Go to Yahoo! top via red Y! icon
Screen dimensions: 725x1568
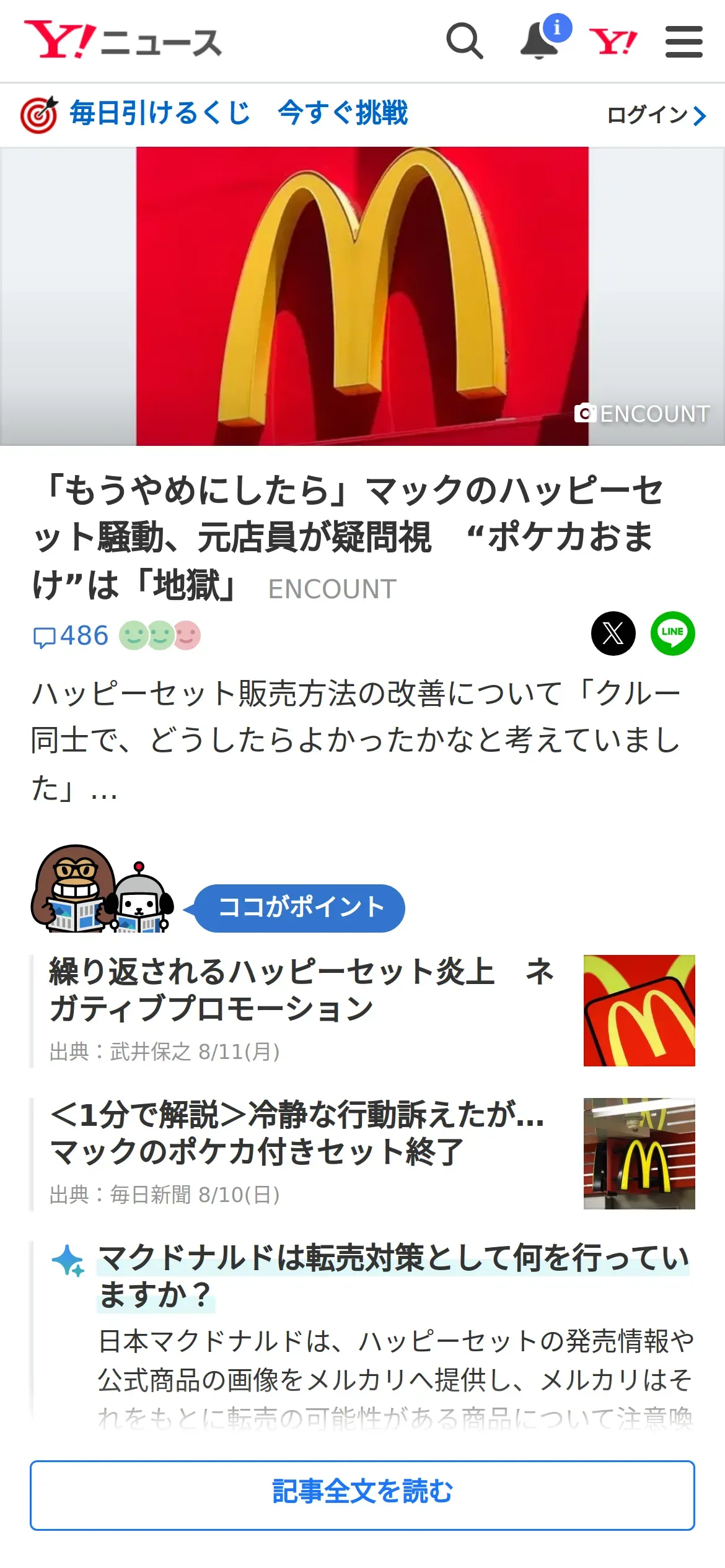point(613,42)
